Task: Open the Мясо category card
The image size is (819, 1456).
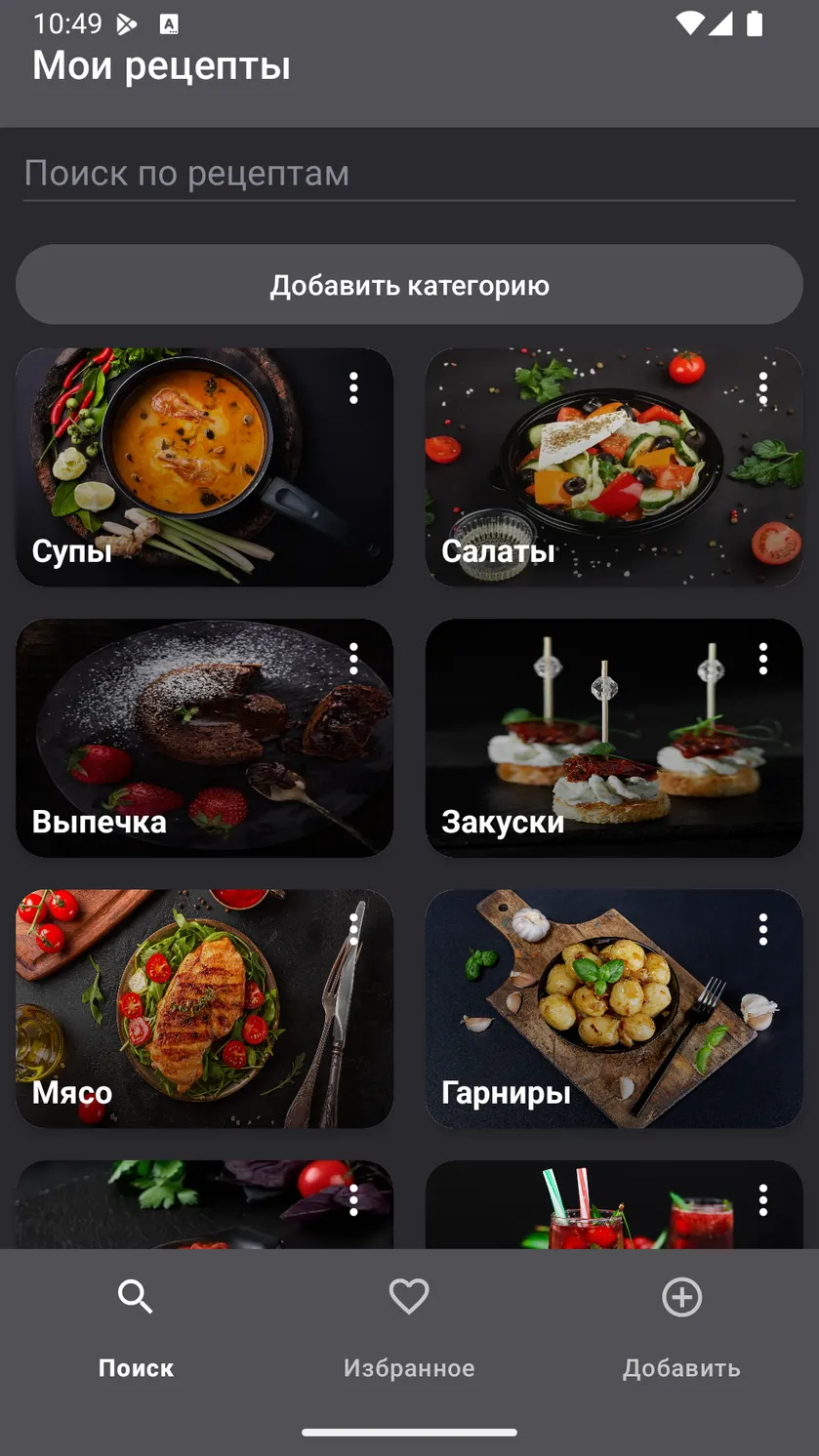Action: click(x=204, y=1009)
